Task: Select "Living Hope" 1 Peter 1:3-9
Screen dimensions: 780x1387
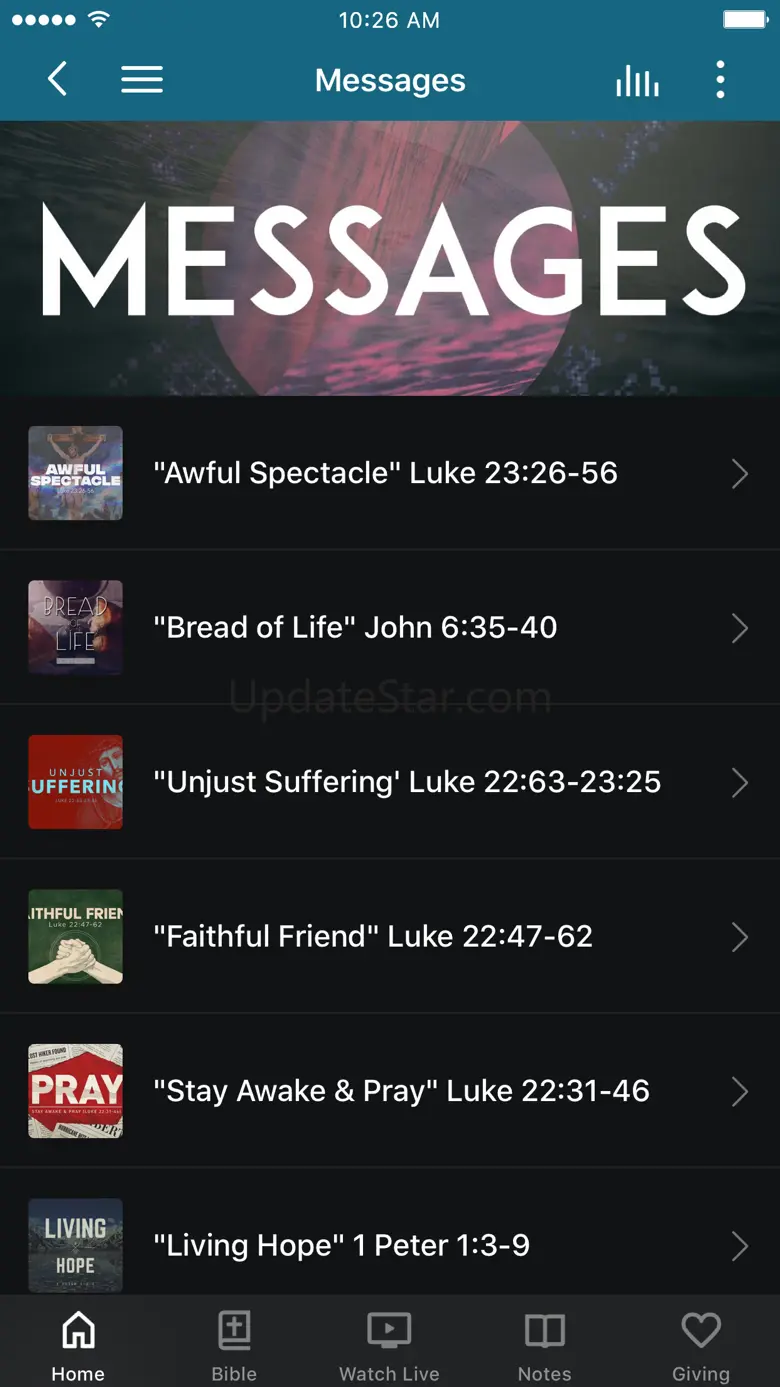Action: 341,1245
